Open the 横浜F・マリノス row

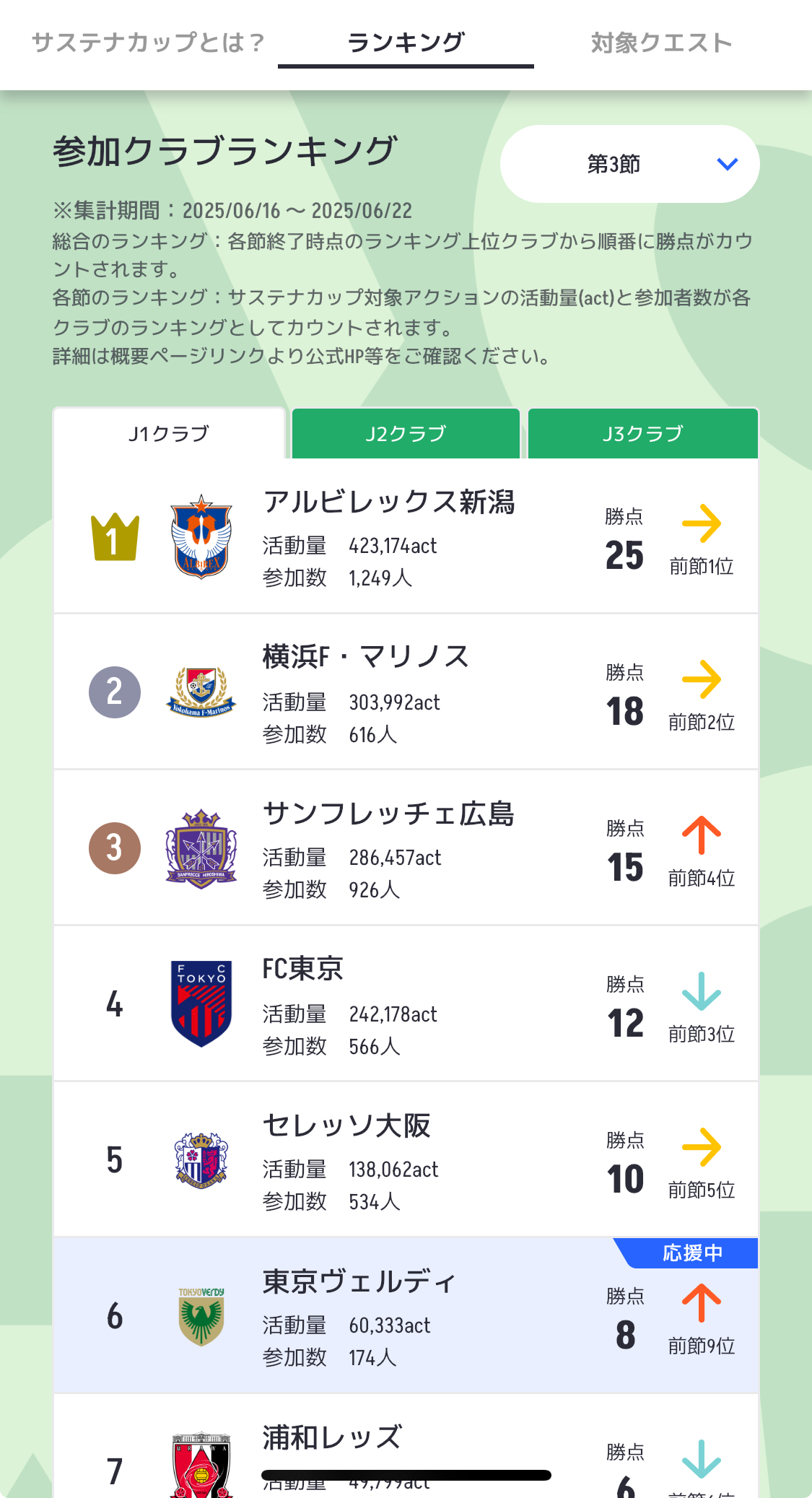pos(406,692)
